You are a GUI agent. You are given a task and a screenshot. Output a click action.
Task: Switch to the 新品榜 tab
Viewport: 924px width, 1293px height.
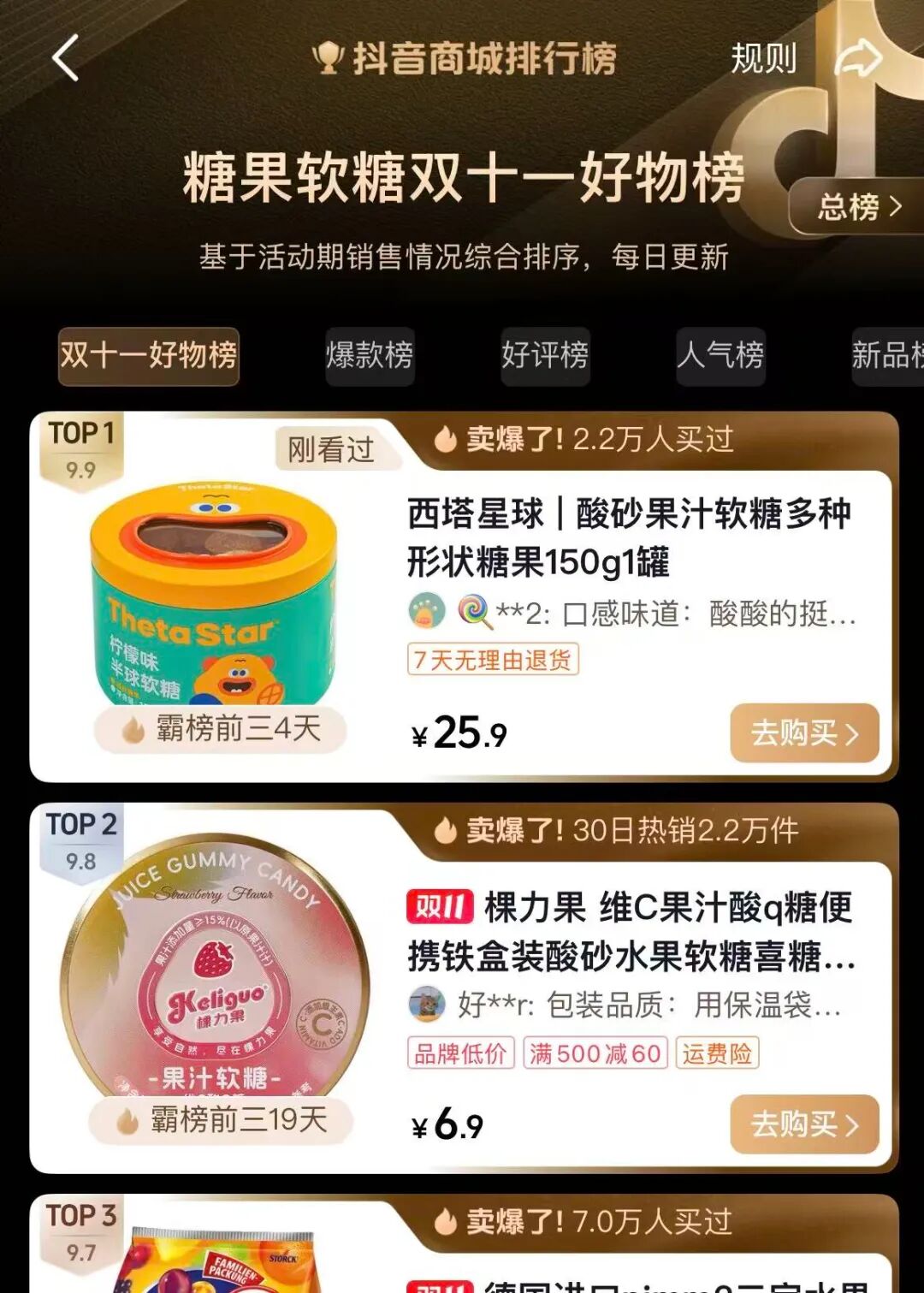(888, 355)
